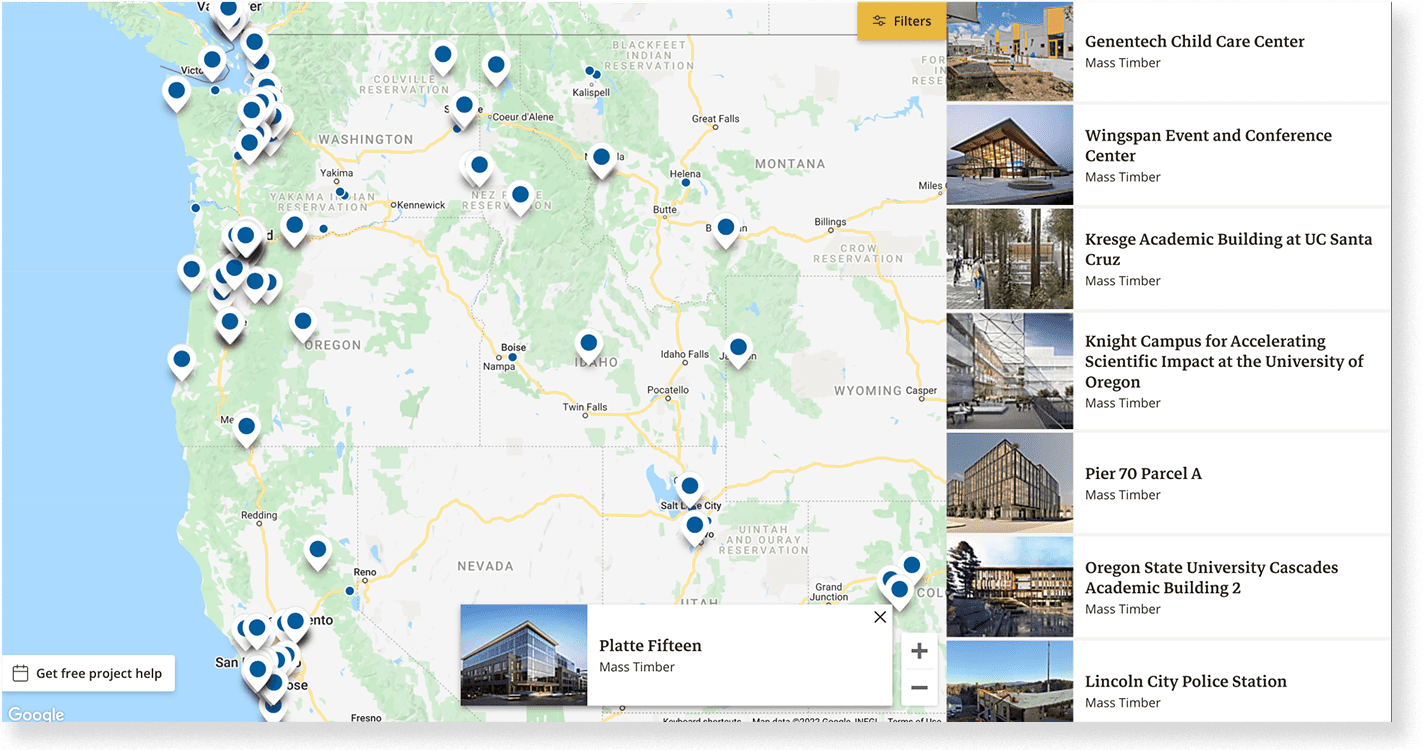The height and width of the screenshot is (750, 1423).
Task: Select the map pin near Reno
Action: pos(349,591)
